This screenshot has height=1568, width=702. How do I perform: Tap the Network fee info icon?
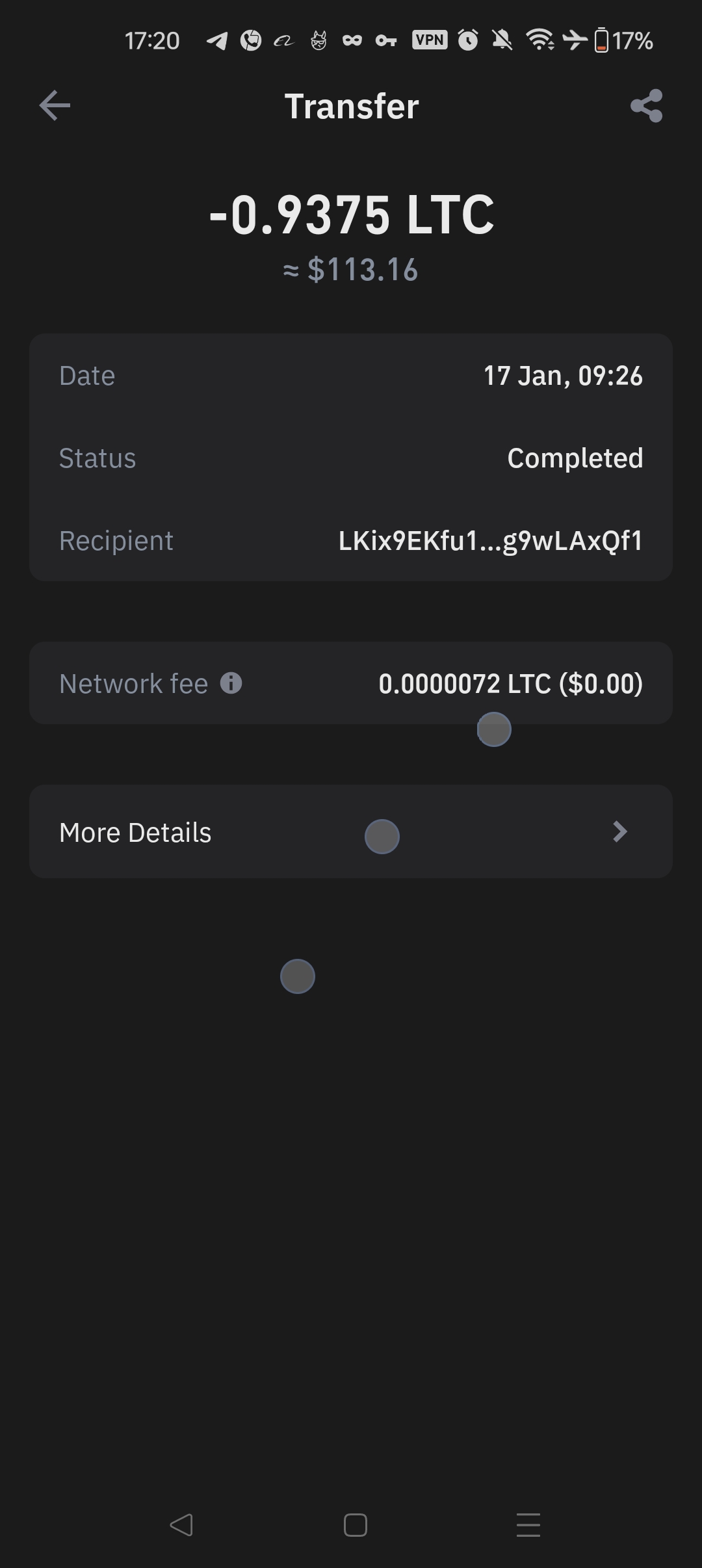[231, 683]
